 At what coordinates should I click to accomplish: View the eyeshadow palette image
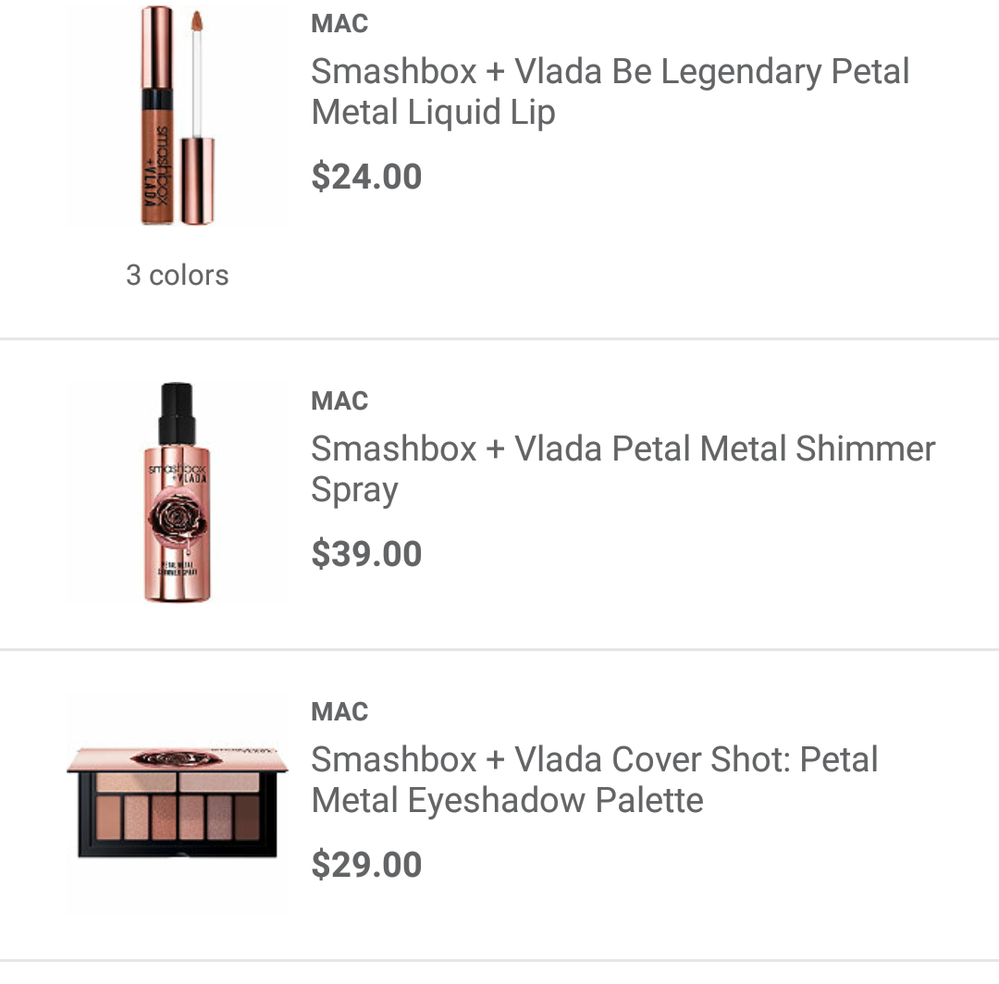coord(177,804)
